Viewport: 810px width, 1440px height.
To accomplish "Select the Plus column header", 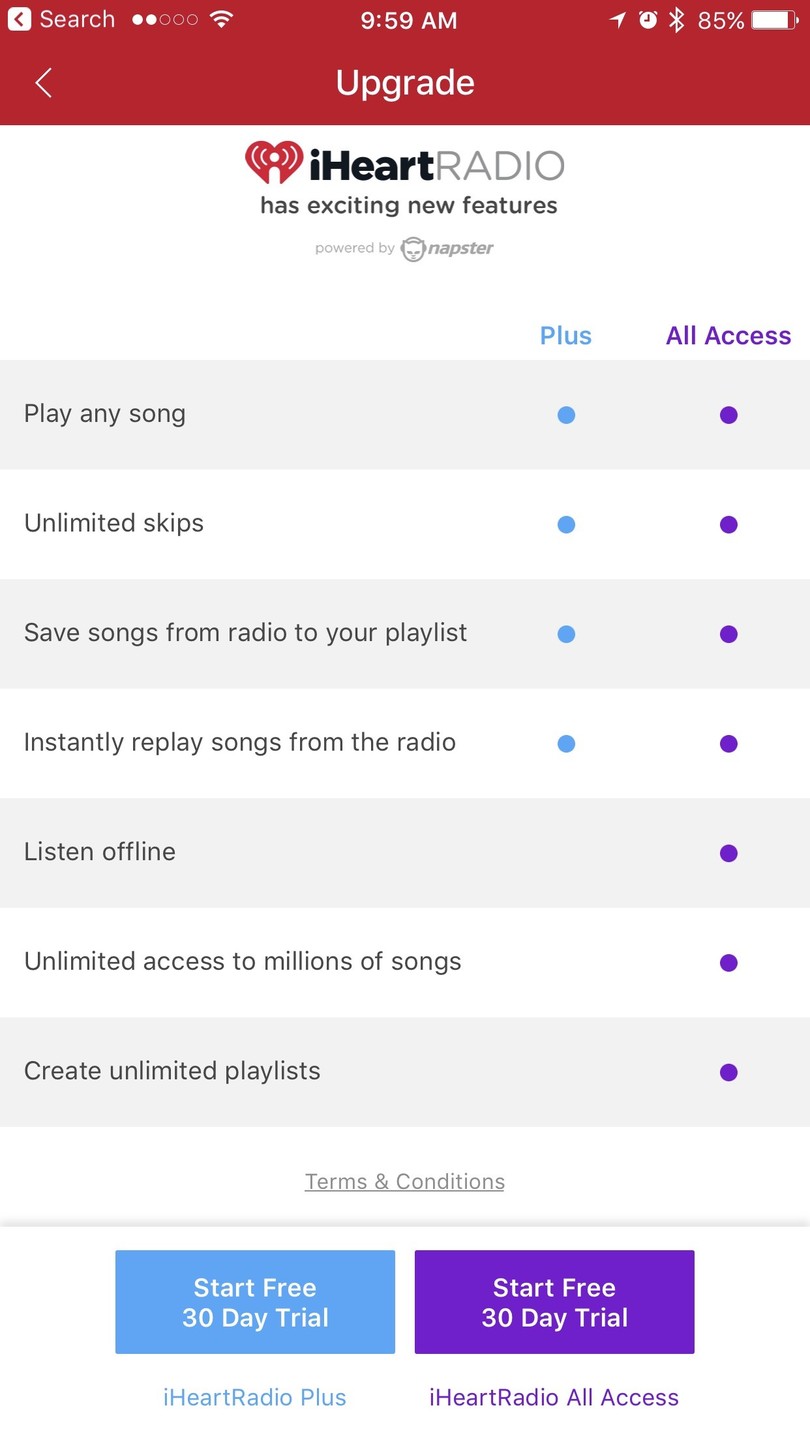I will (566, 335).
